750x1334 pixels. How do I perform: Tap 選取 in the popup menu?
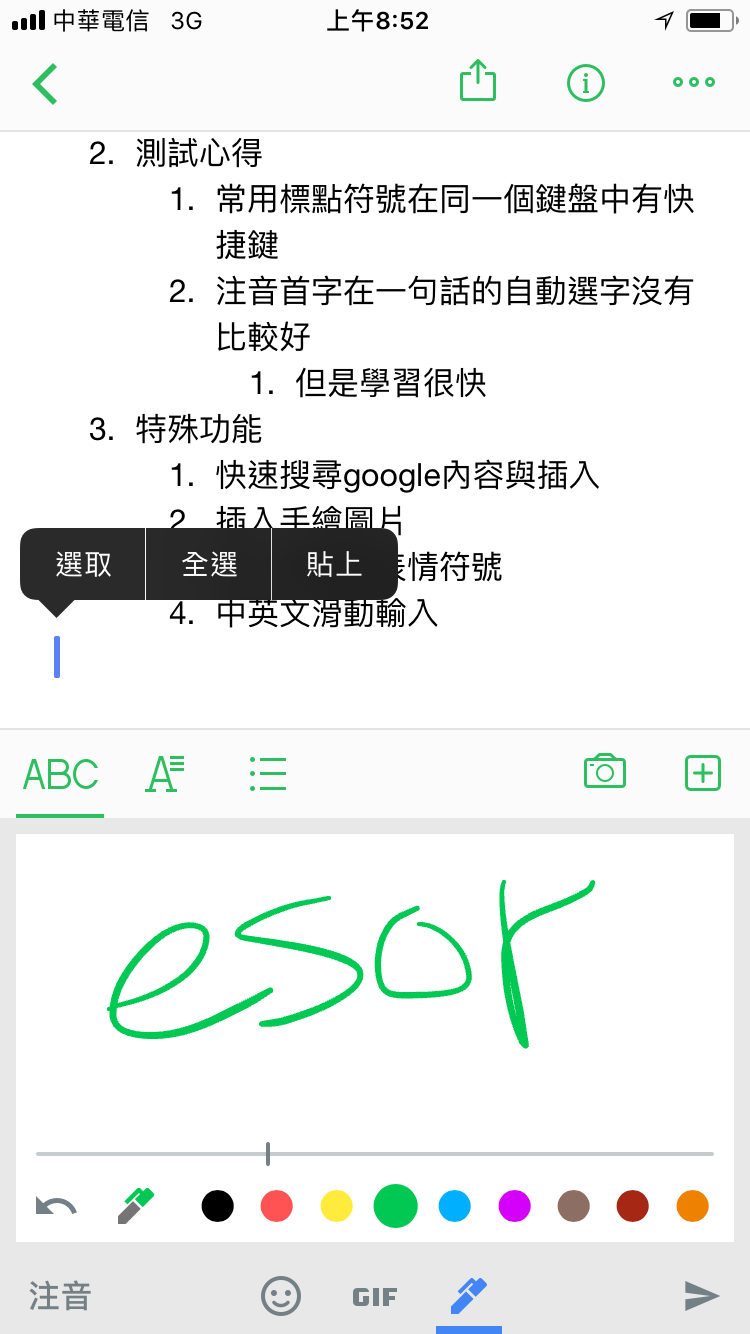pos(84,564)
